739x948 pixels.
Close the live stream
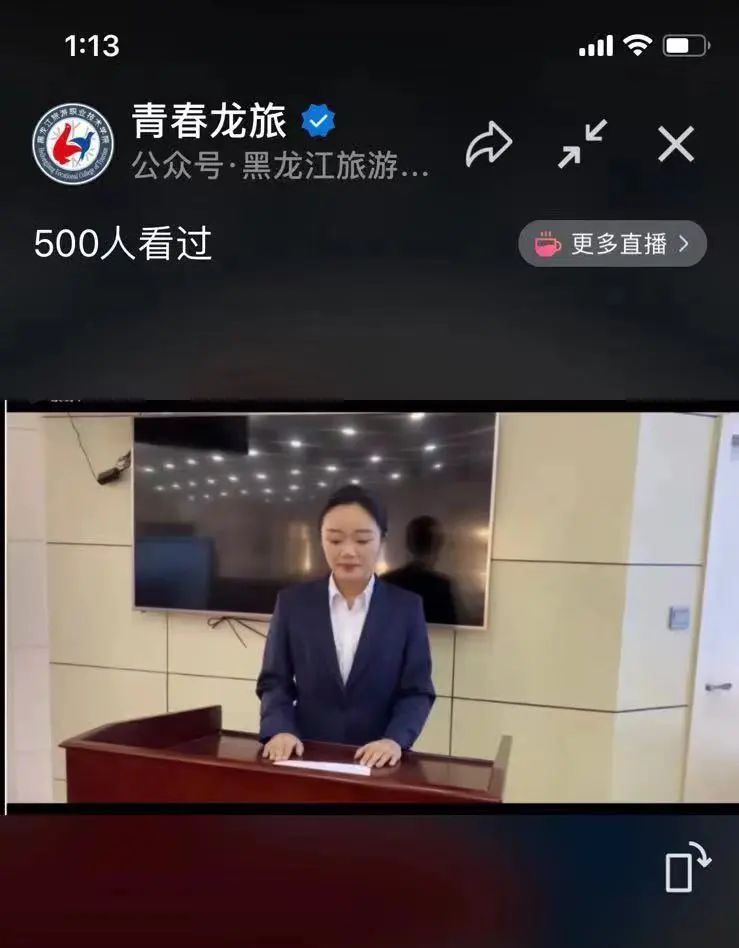(x=676, y=145)
